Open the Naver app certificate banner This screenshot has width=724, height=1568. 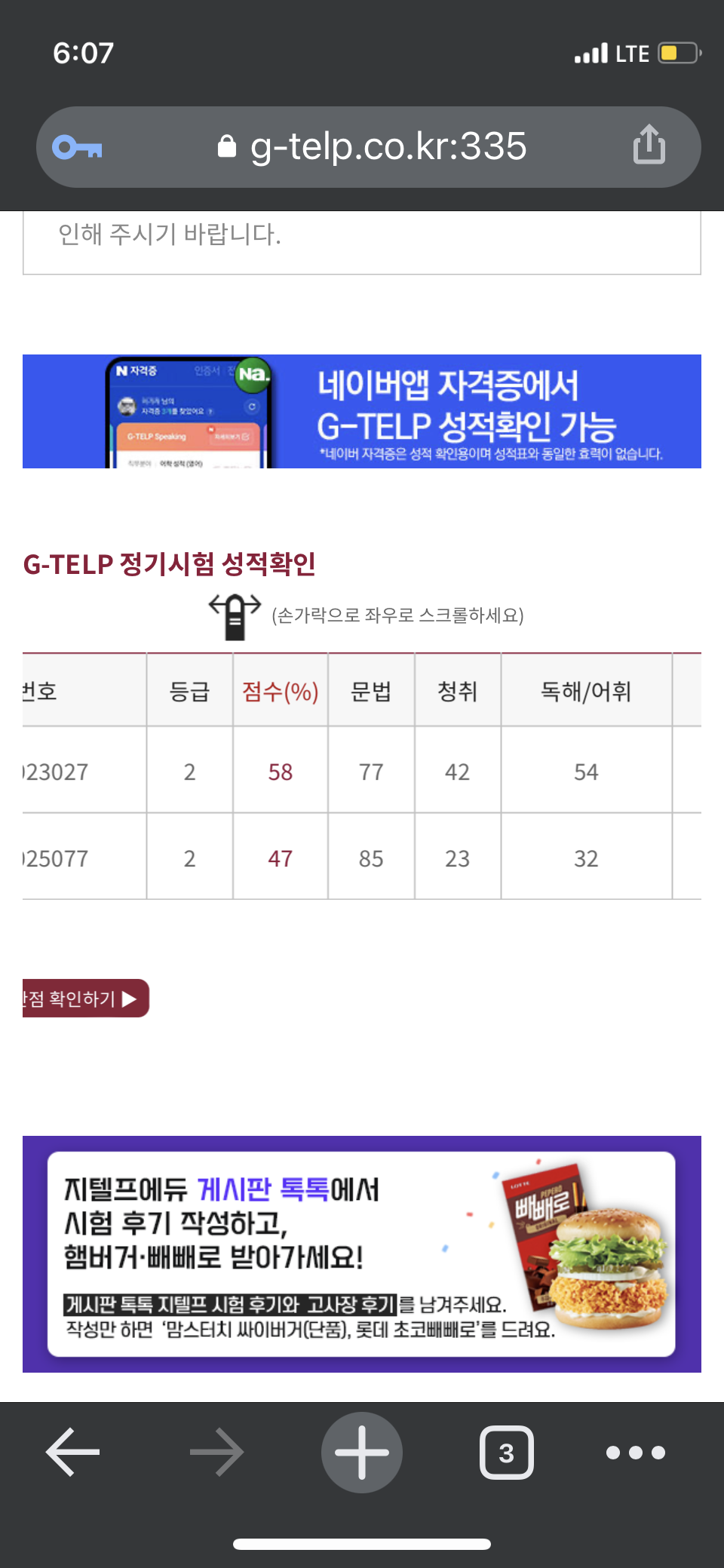[362, 411]
